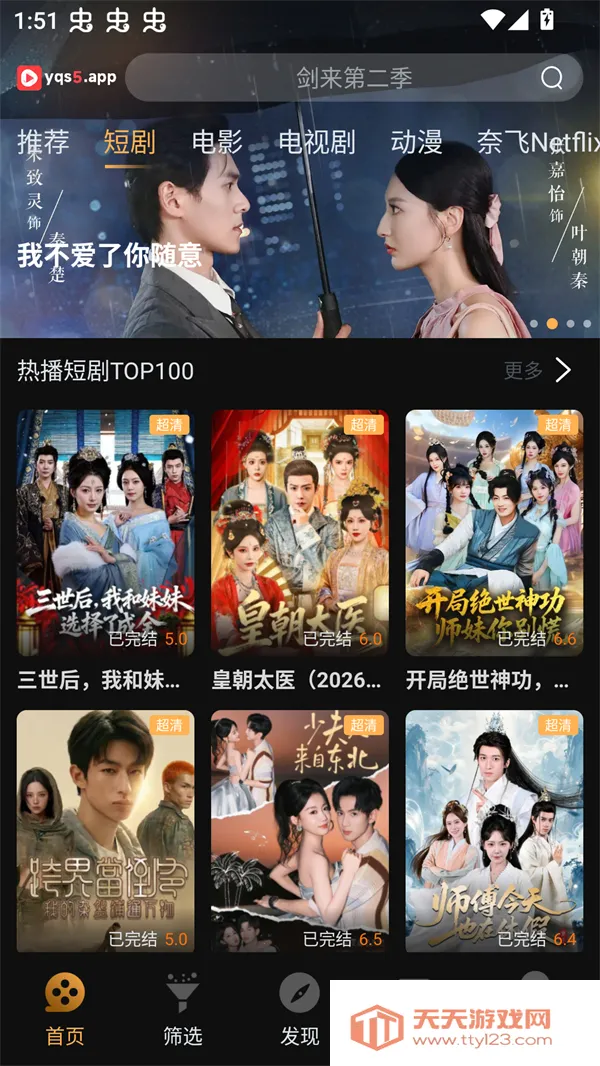The image size is (600, 1066).
Task: Open the drama 开局绝世神功
Action: (x=494, y=533)
